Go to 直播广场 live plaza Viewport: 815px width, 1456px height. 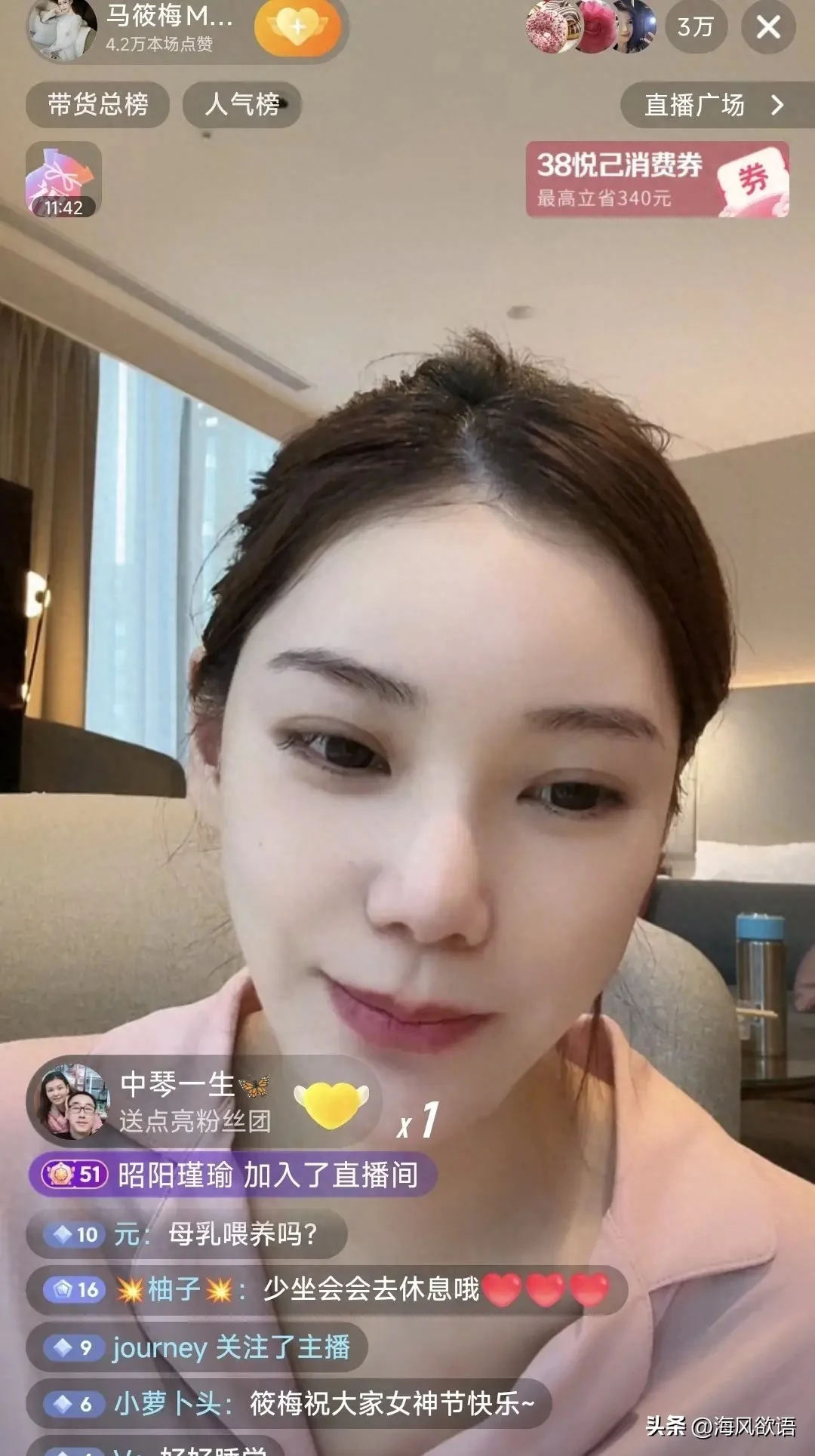pos(713,105)
